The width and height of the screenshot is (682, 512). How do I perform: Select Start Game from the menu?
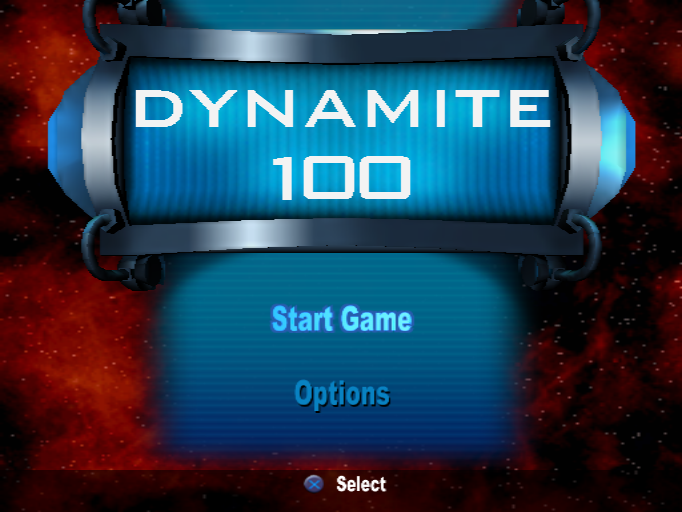click(x=341, y=320)
